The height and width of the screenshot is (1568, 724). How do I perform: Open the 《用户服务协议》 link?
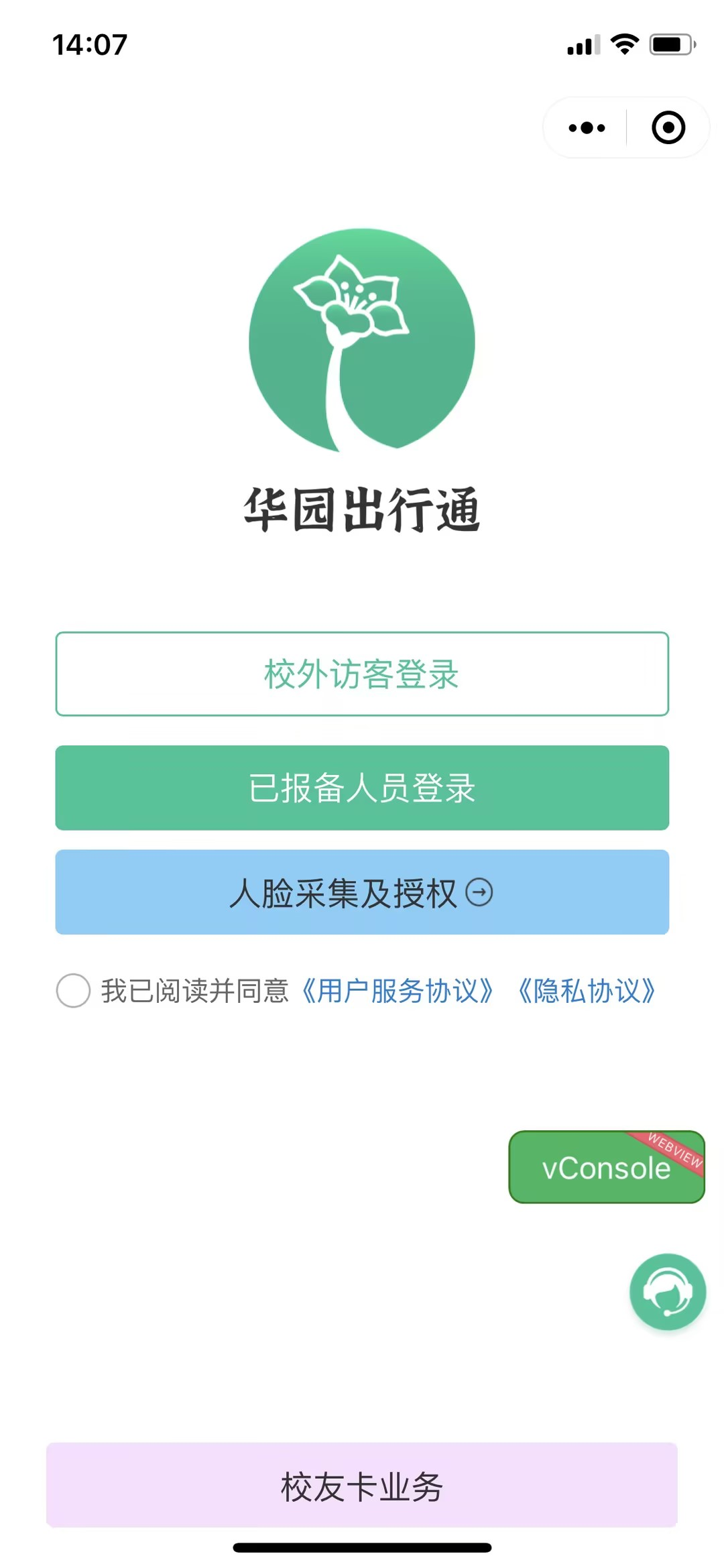pos(398,991)
